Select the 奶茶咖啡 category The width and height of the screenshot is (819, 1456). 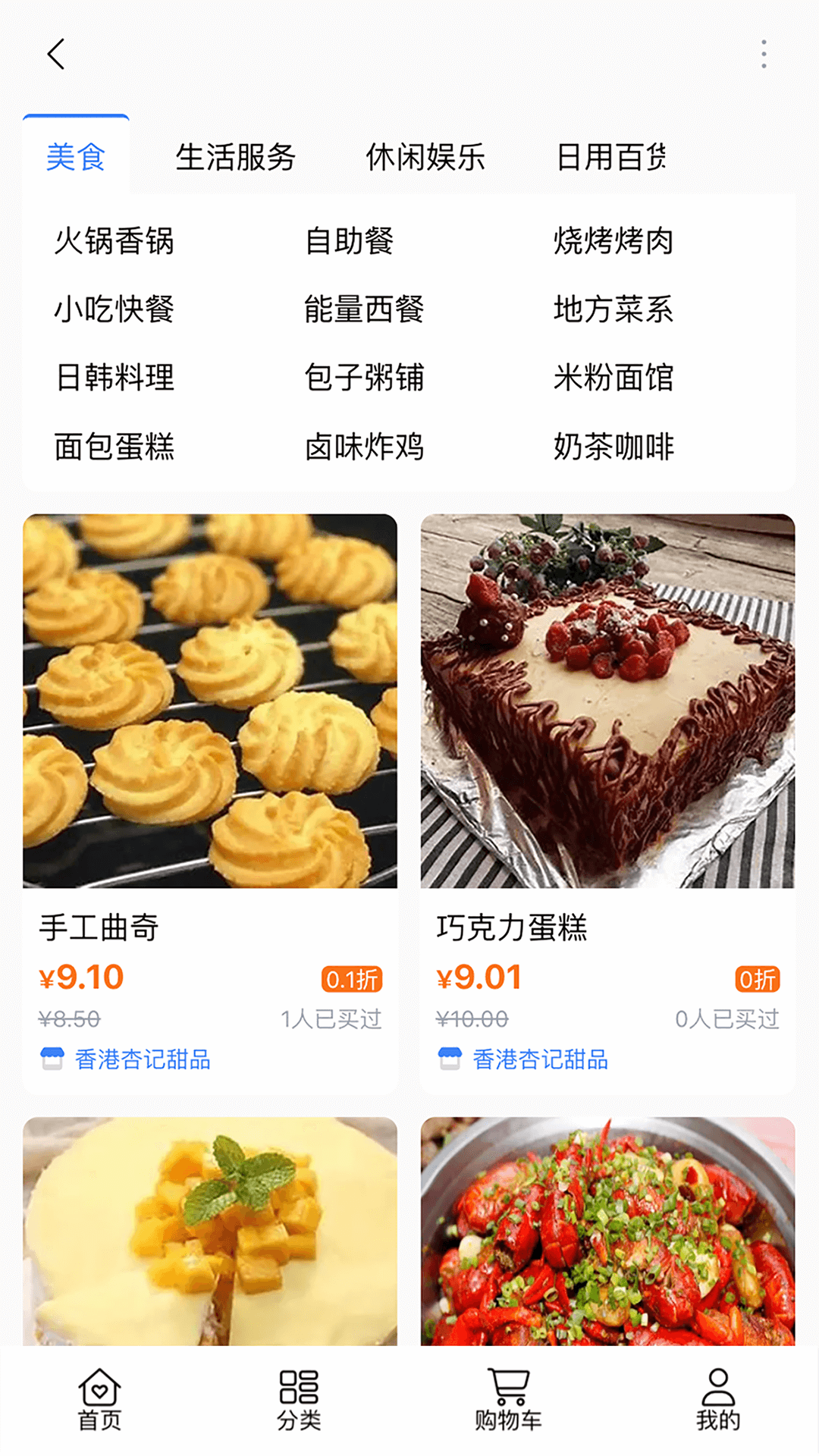coord(614,447)
